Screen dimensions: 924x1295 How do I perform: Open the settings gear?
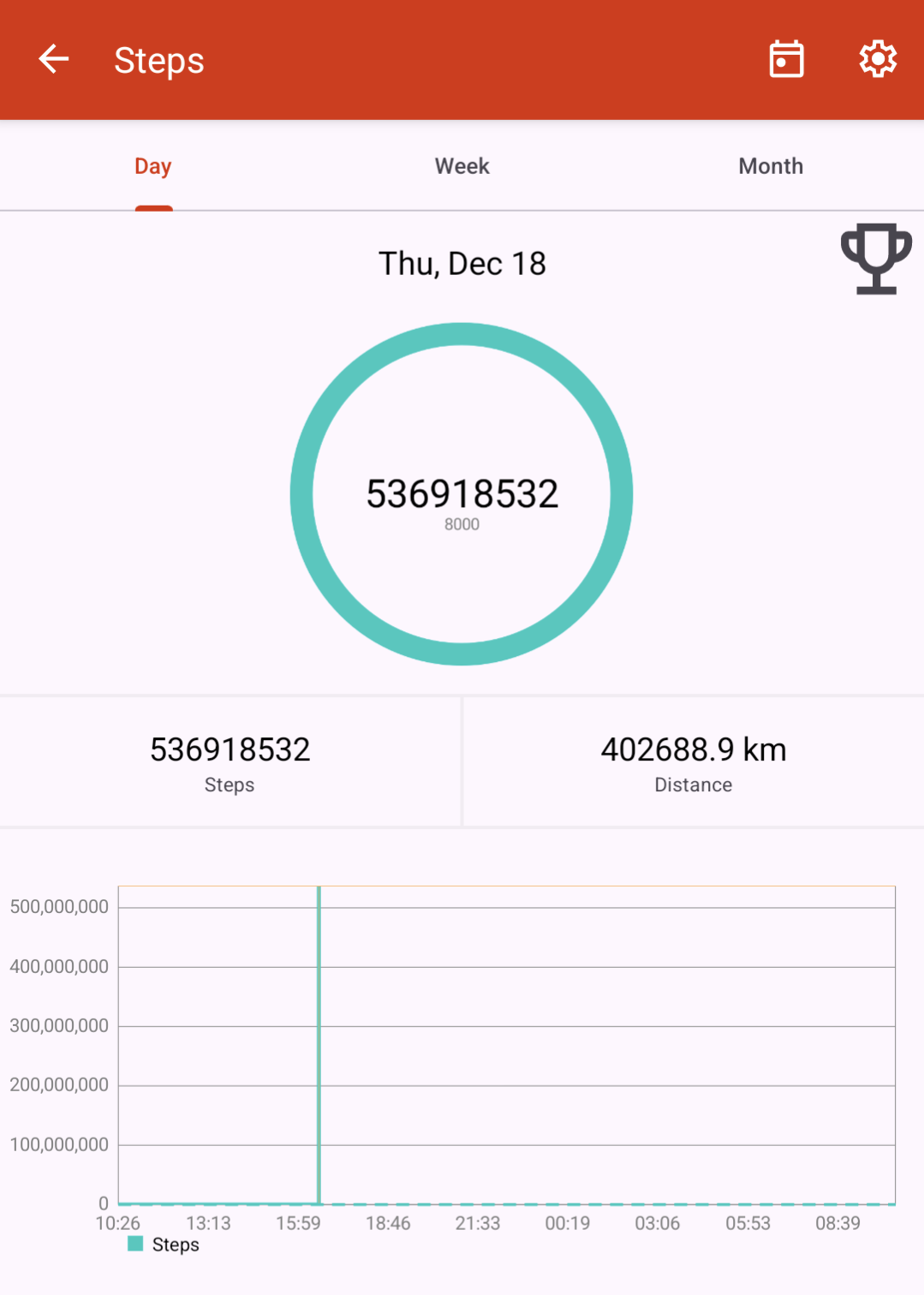pos(878,59)
